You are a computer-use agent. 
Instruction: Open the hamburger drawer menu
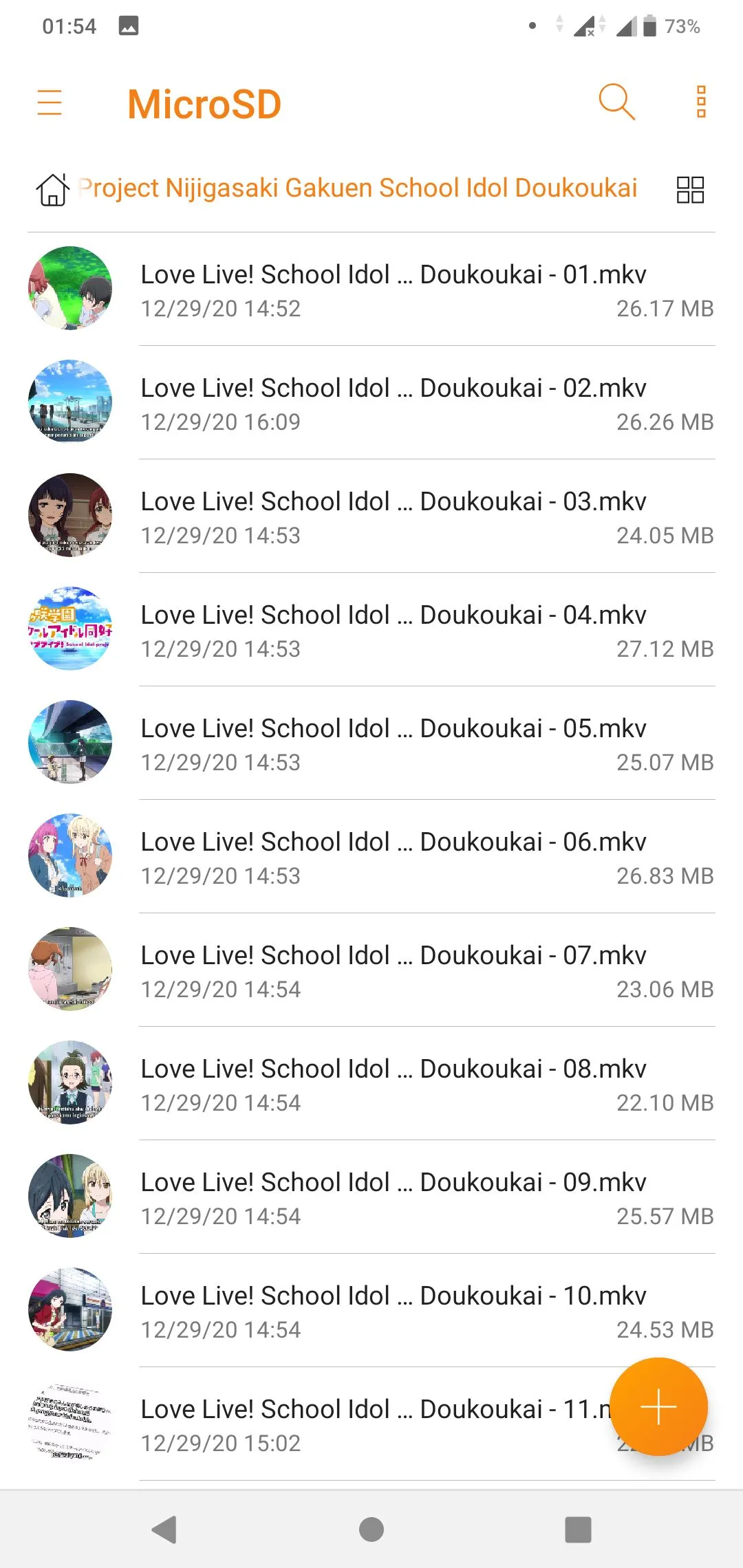click(50, 102)
